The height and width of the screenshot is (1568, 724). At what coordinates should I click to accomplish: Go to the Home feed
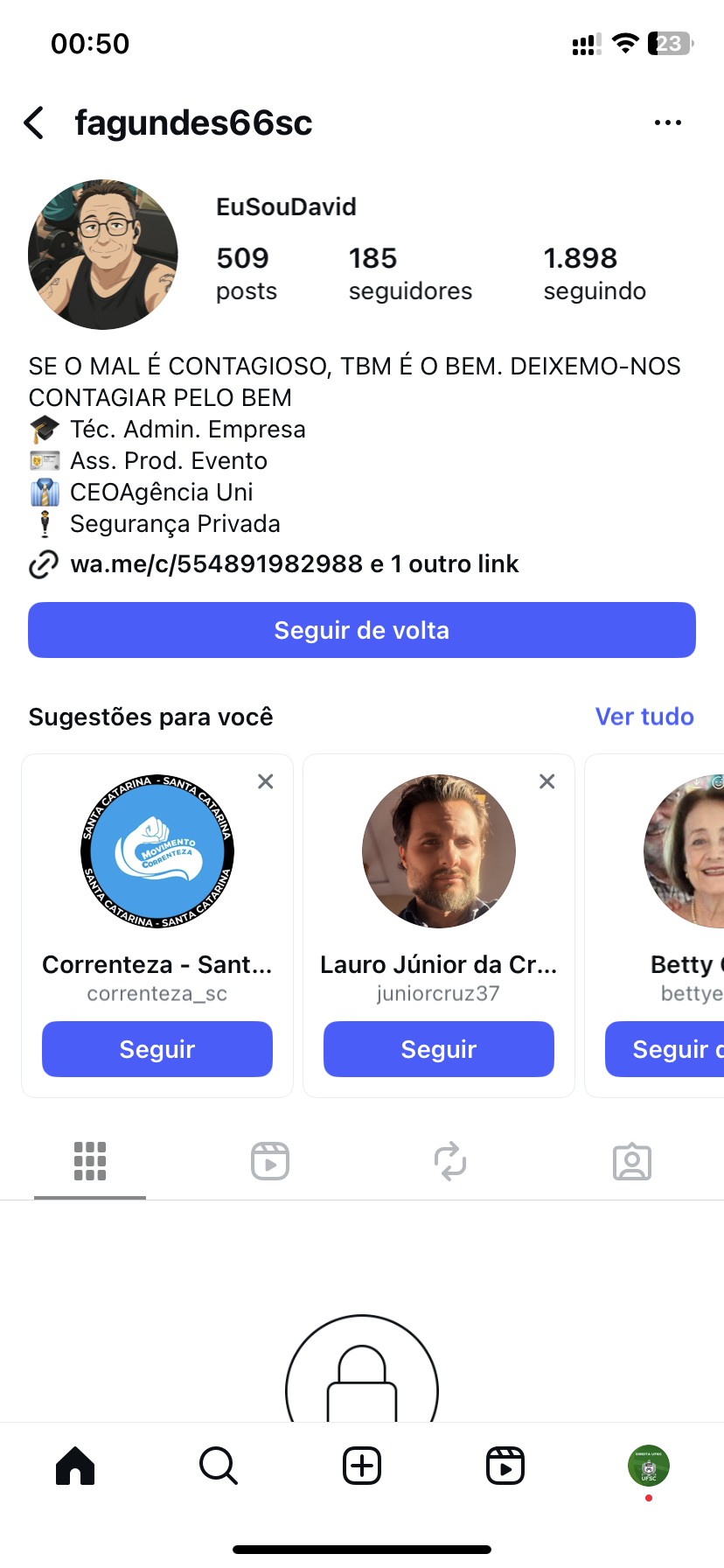pos(75,1466)
